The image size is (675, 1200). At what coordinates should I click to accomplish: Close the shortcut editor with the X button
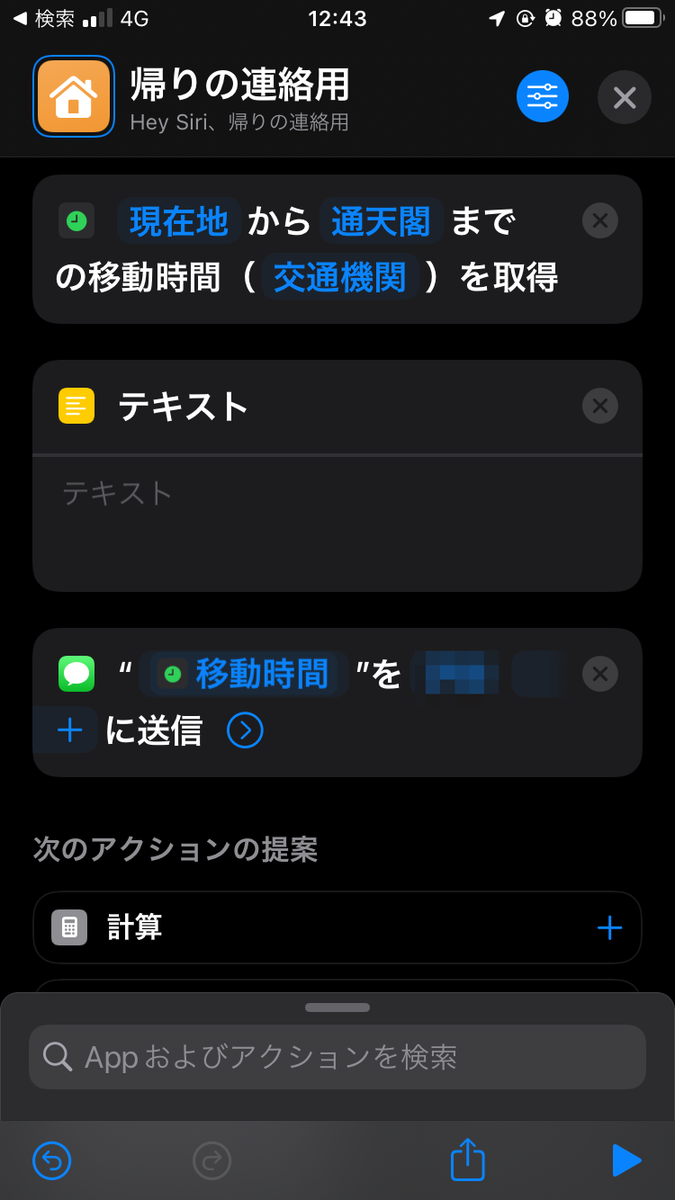[624, 97]
